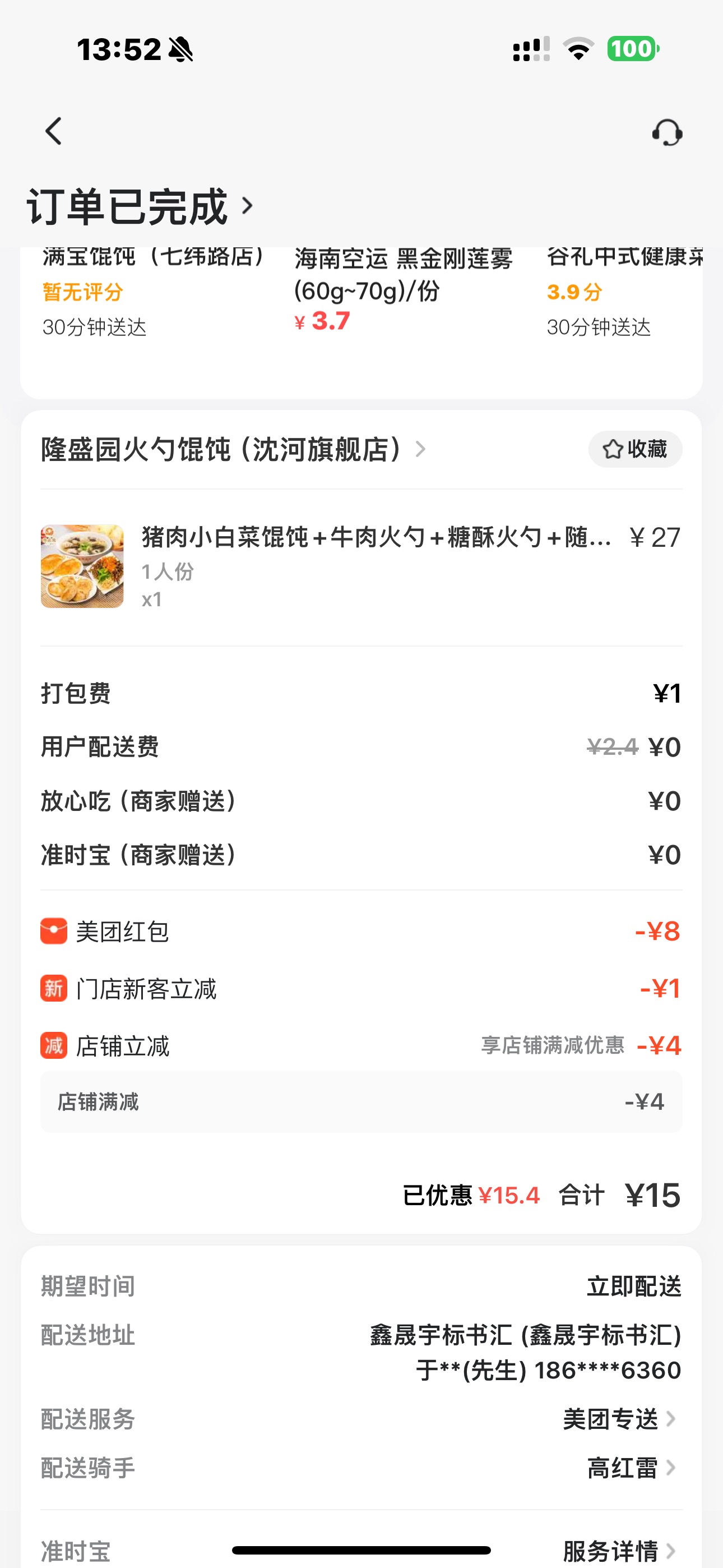723x1568 pixels.
Task: Contact customer service via headset icon
Action: coord(667,132)
